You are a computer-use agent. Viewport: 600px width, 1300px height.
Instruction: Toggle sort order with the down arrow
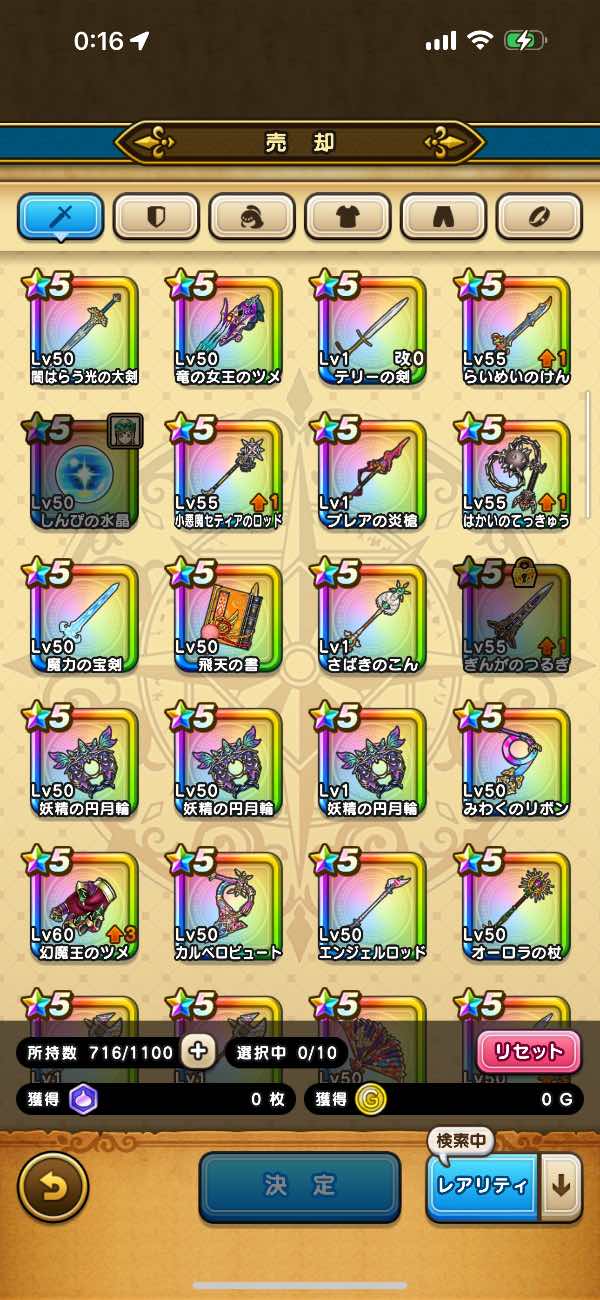tap(561, 1187)
